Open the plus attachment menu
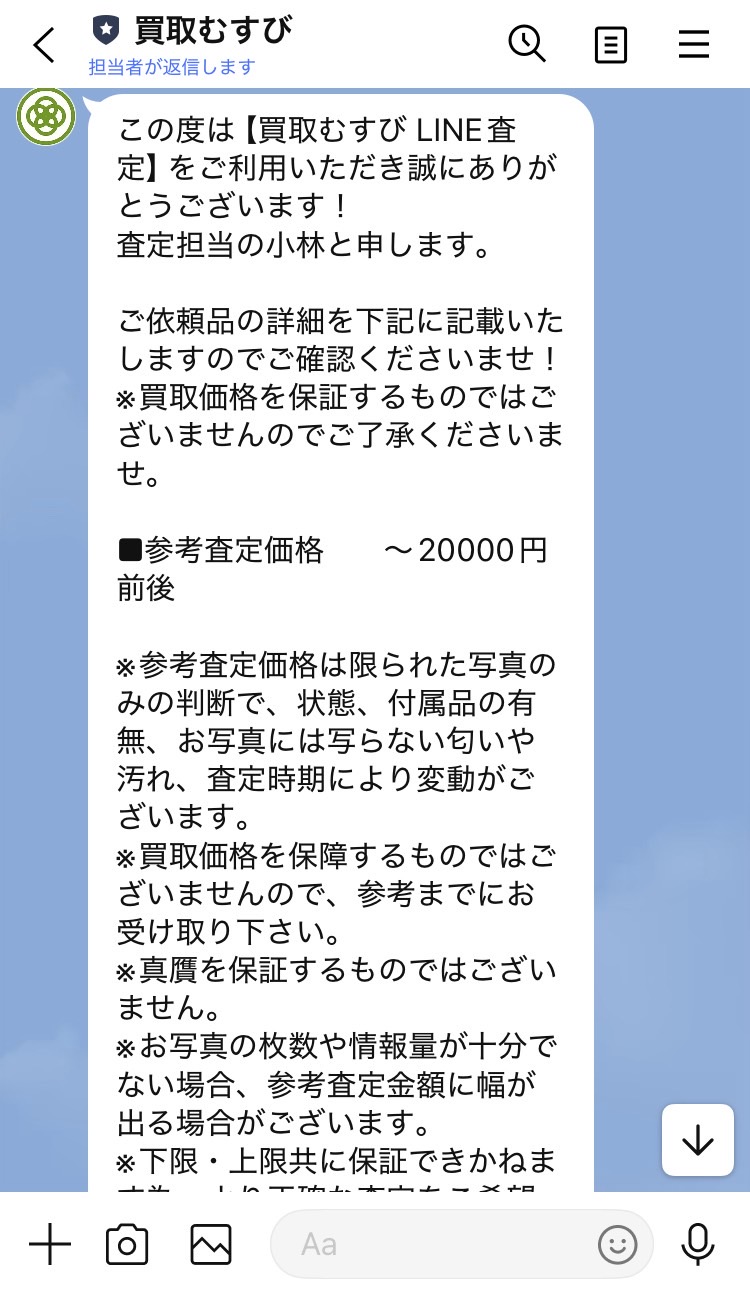The image size is (750, 1294). tap(49, 1244)
